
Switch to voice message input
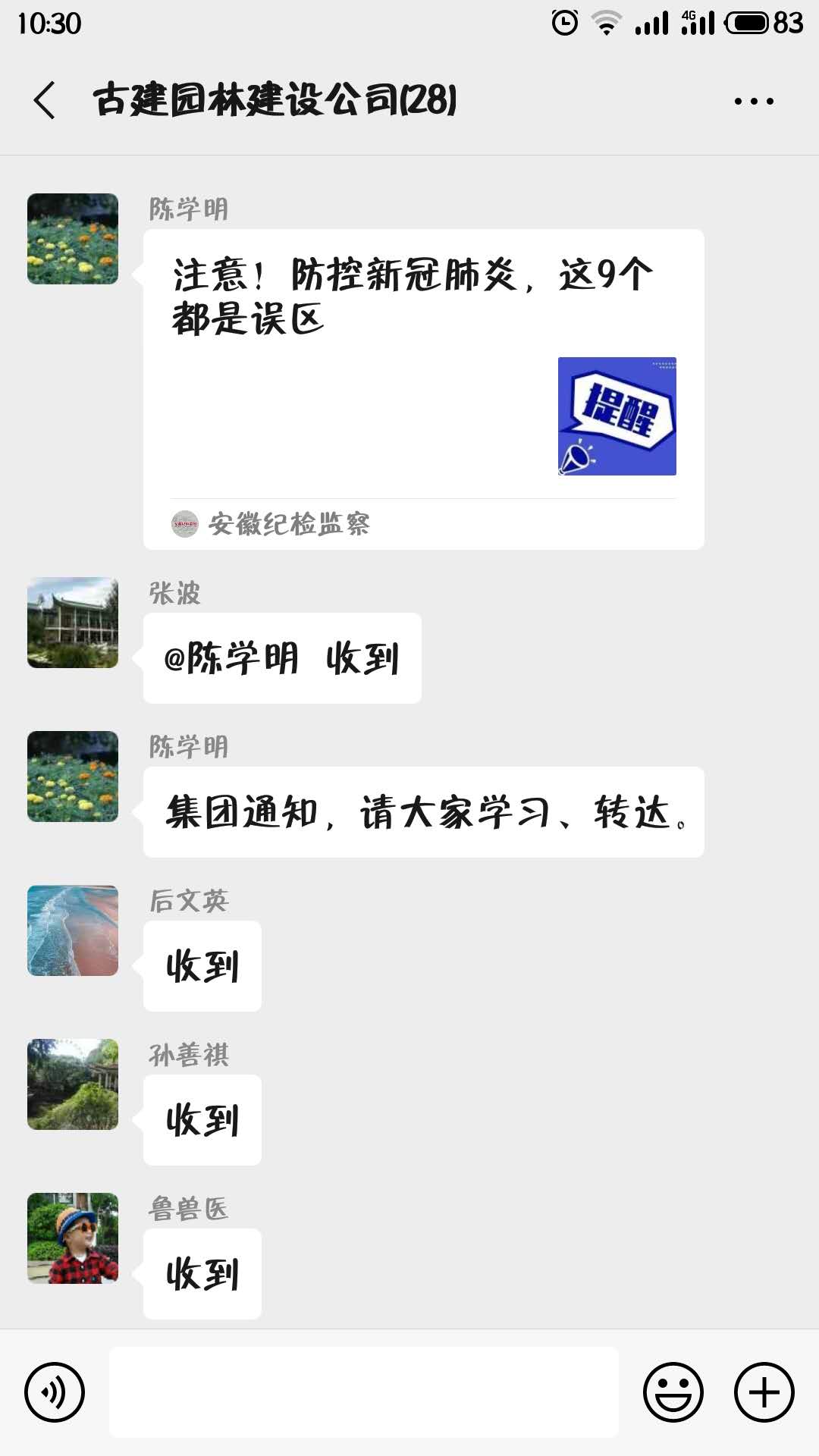55,1392
